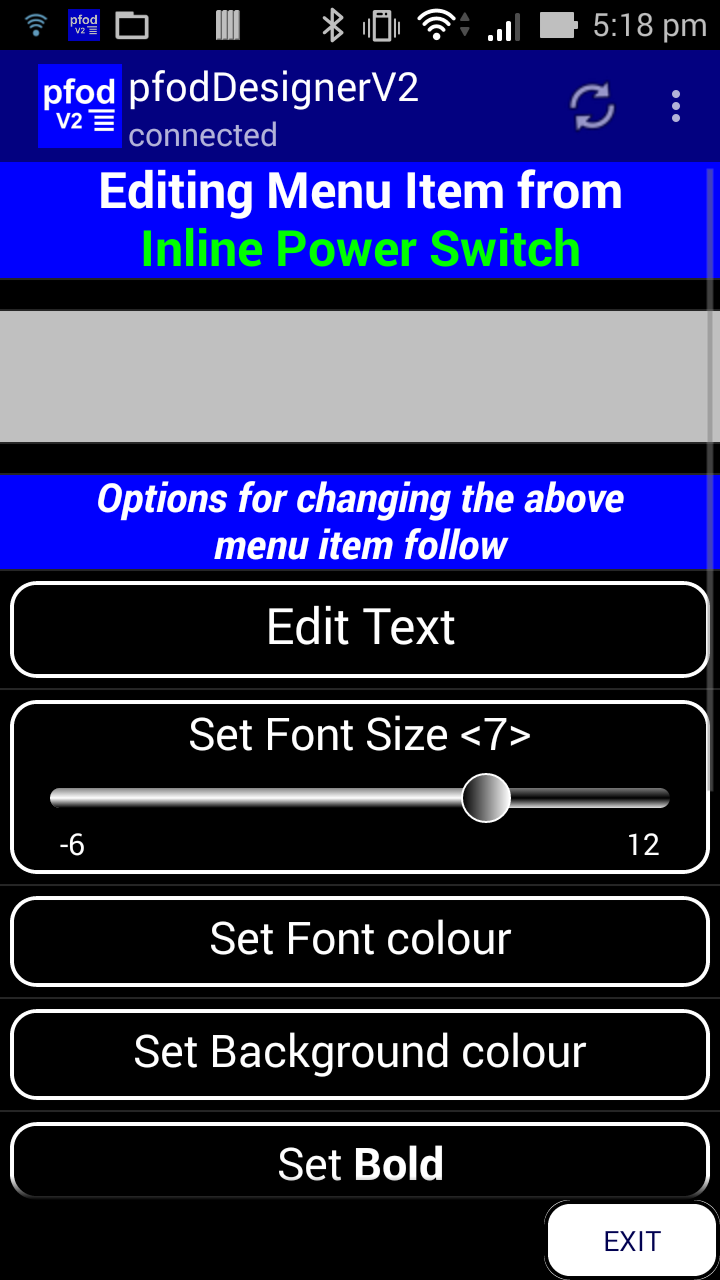The height and width of the screenshot is (1280, 720).
Task: Select Set Bold option
Action: coord(360,1160)
